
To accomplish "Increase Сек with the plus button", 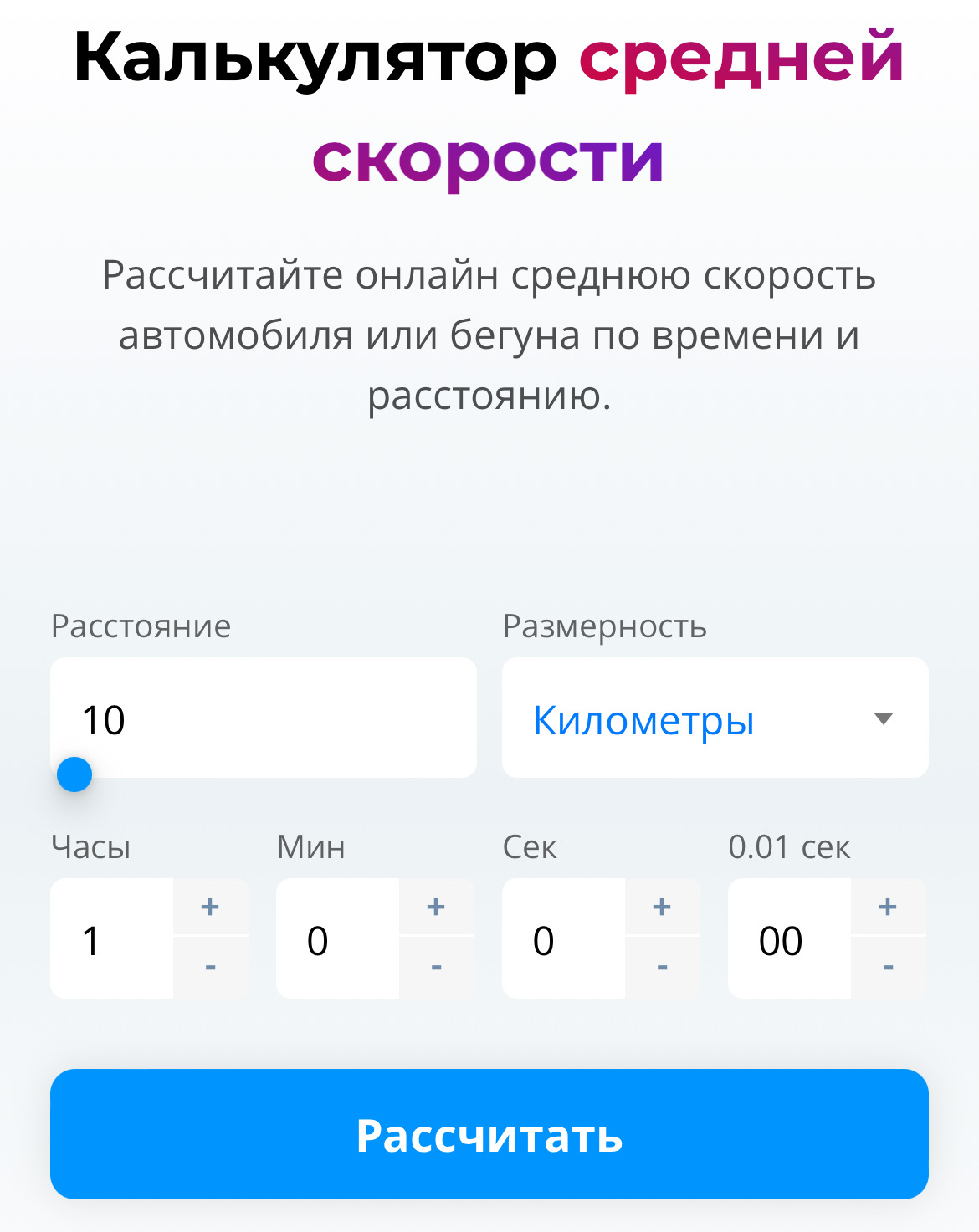I will 662,907.
